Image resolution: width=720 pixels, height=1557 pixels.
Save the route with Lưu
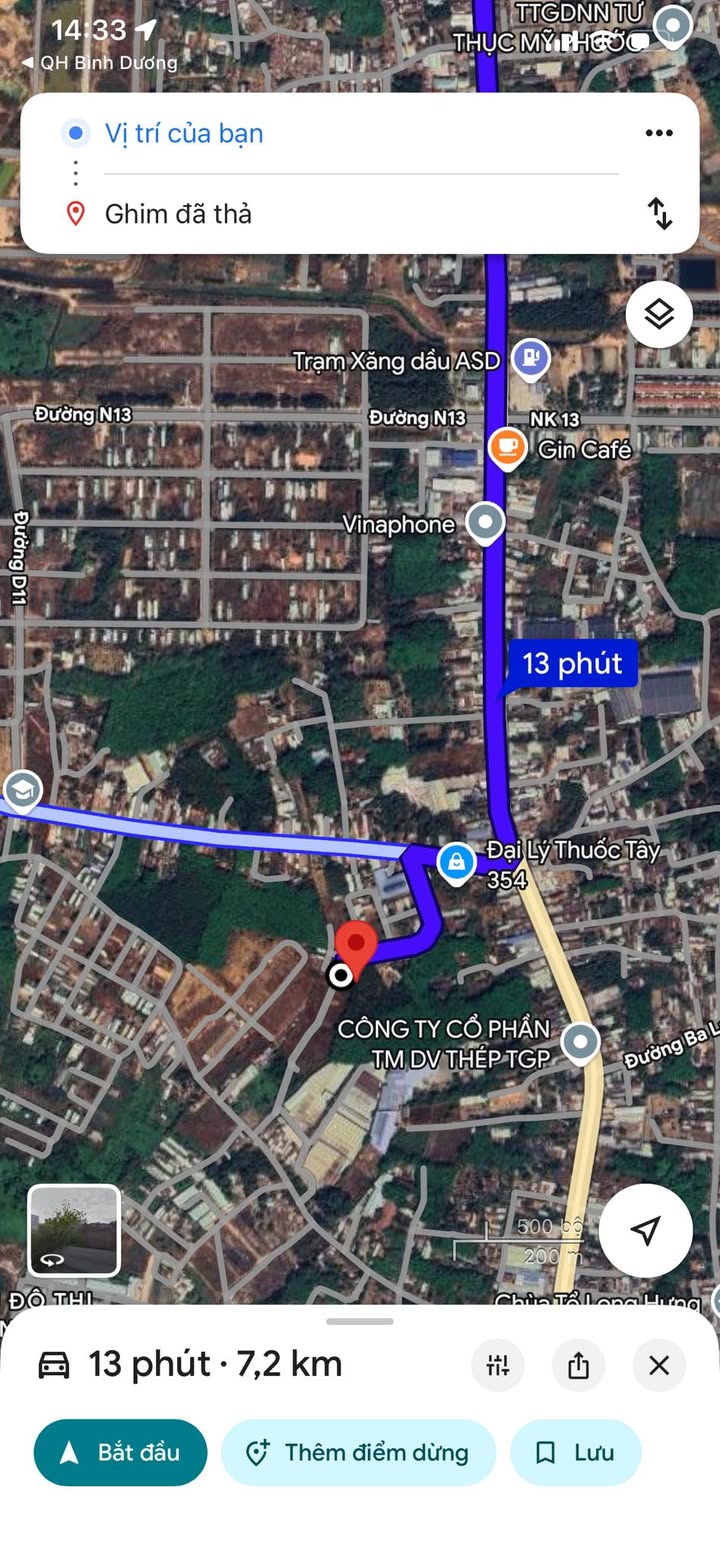575,1452
